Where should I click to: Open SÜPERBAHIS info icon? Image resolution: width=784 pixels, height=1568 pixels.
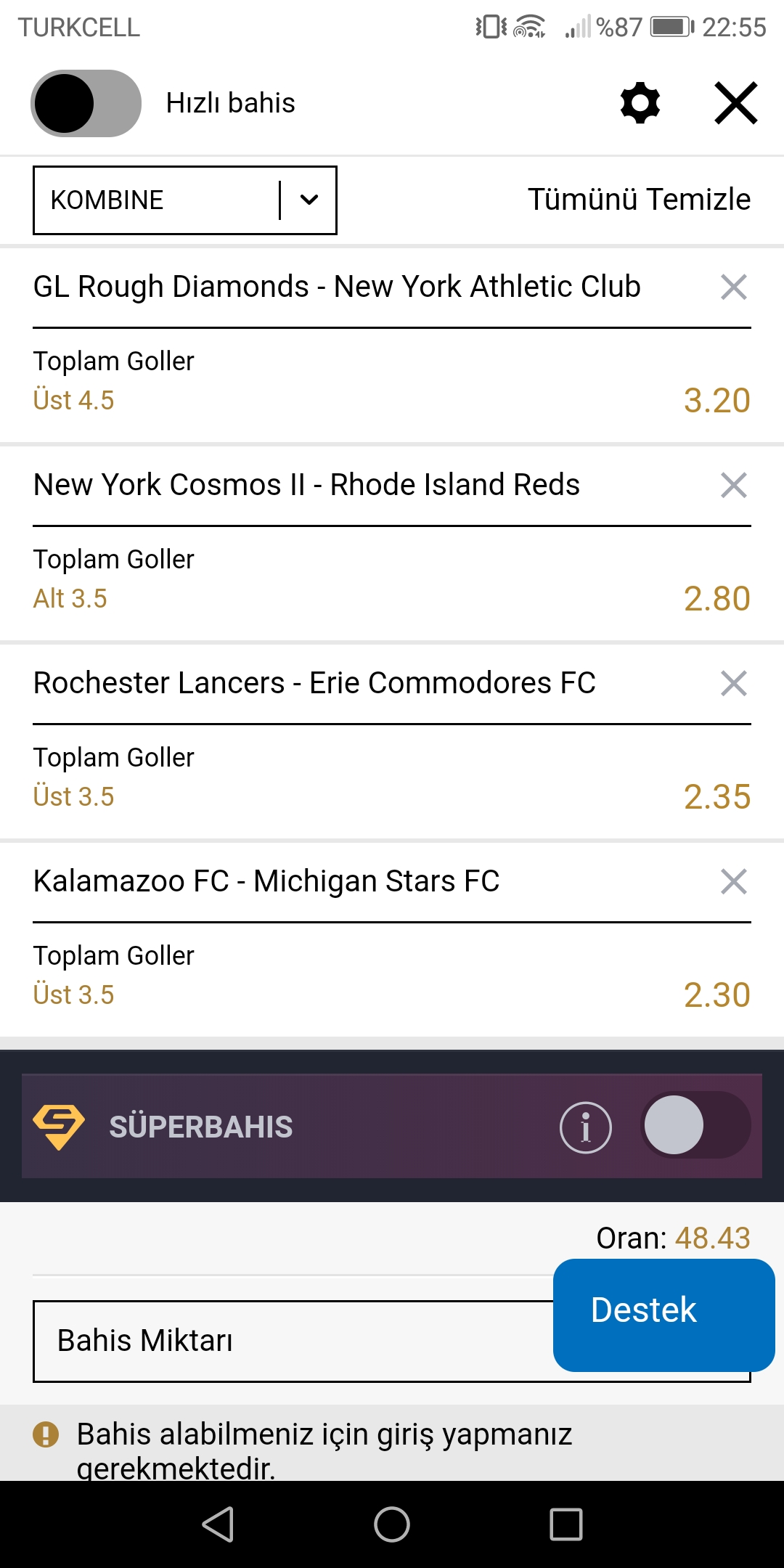pyautogui.click(x=586, y=1127)
